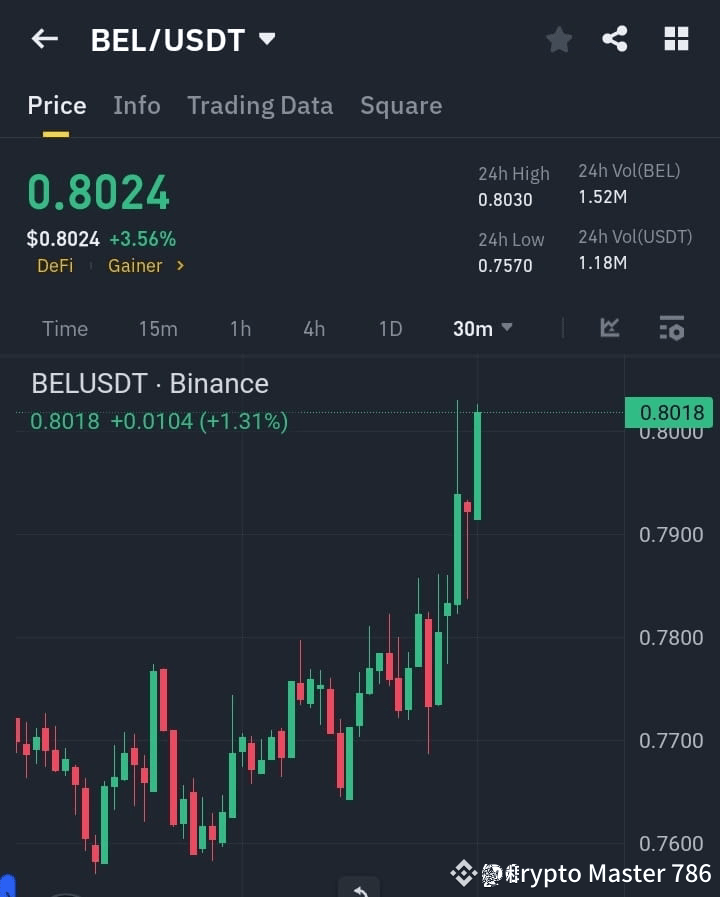Expand the Gainer category chevron
The height and width of the screenshot is (897, 720).
pyautogui.click(x=182, y=266)
